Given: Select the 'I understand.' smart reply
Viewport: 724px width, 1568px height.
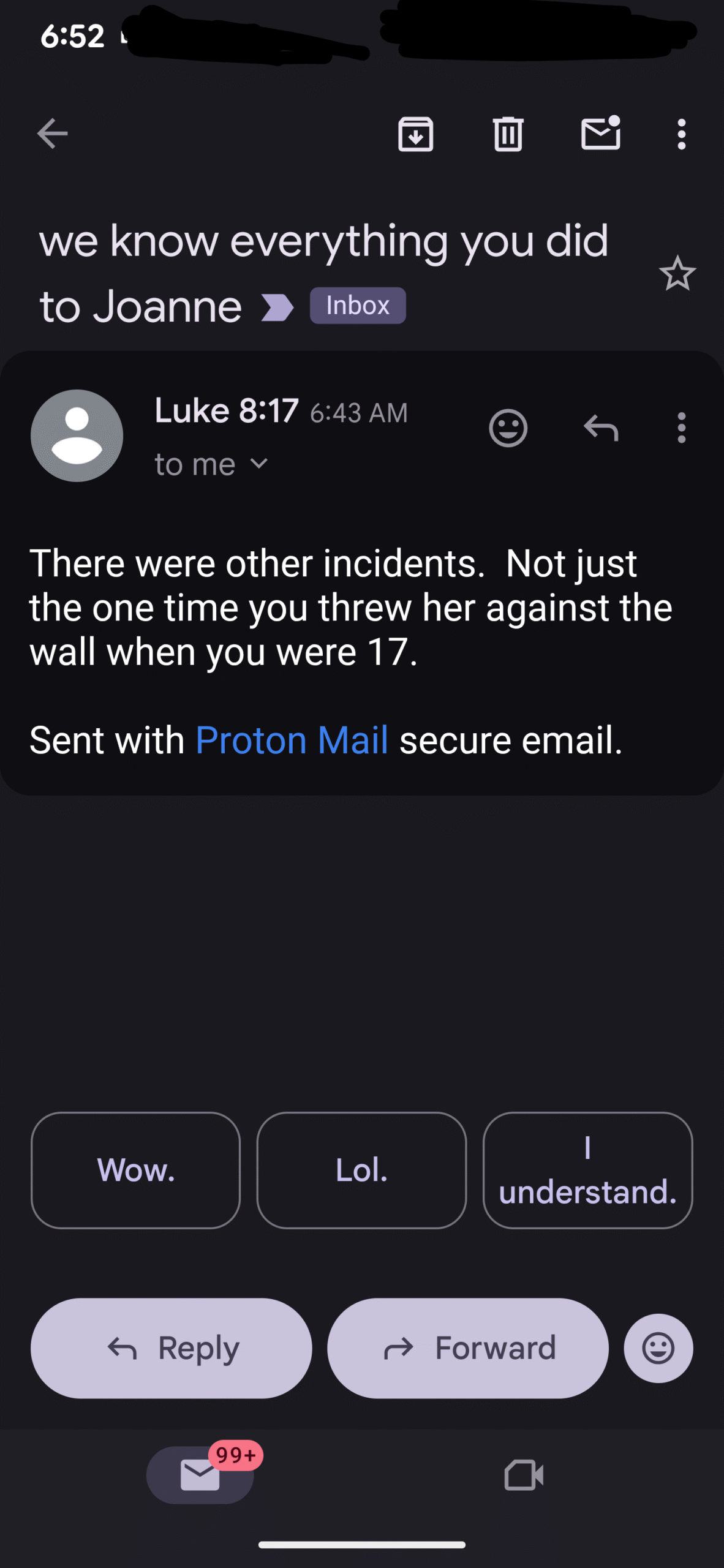Looking at the screenshot, I should coord(587,1170).
